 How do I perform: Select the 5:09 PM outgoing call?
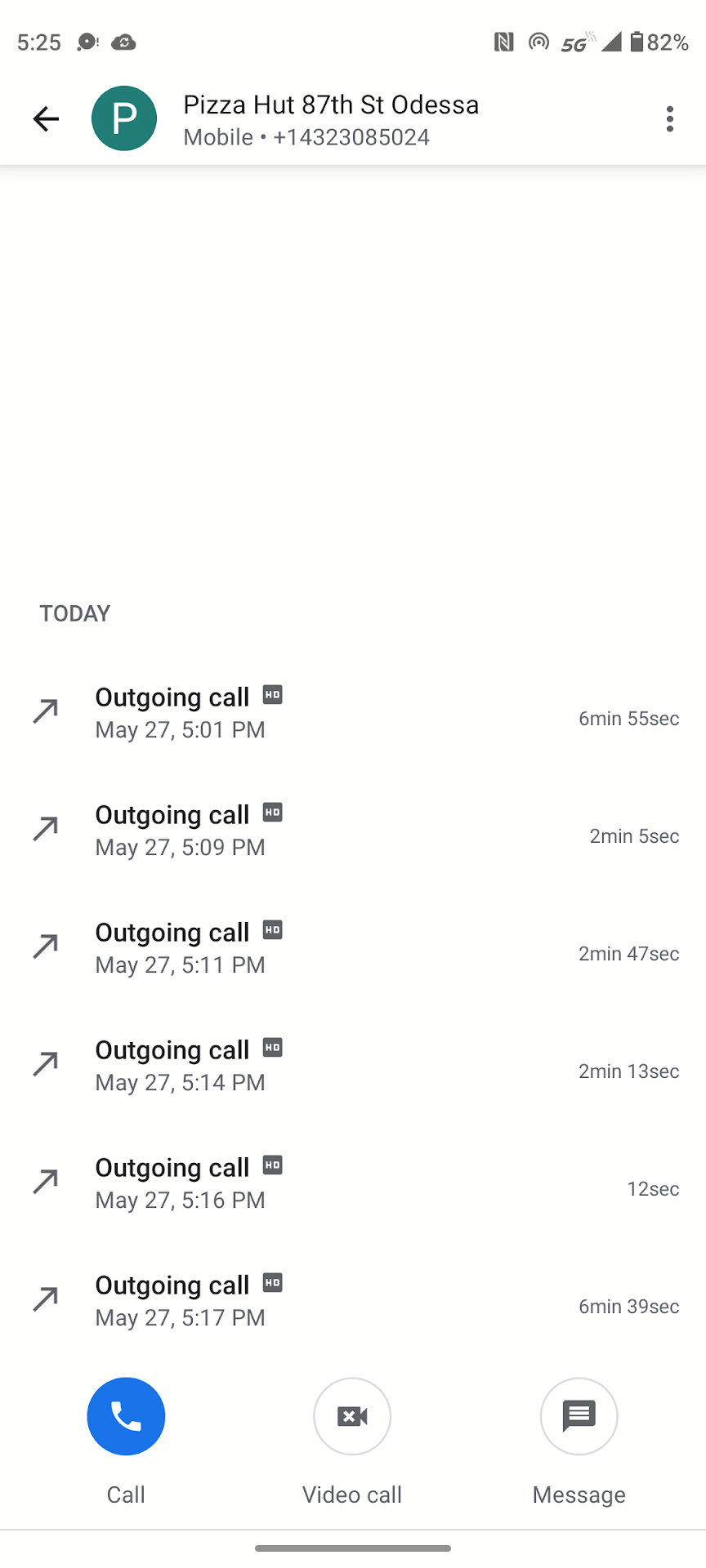tap(353, 831)
